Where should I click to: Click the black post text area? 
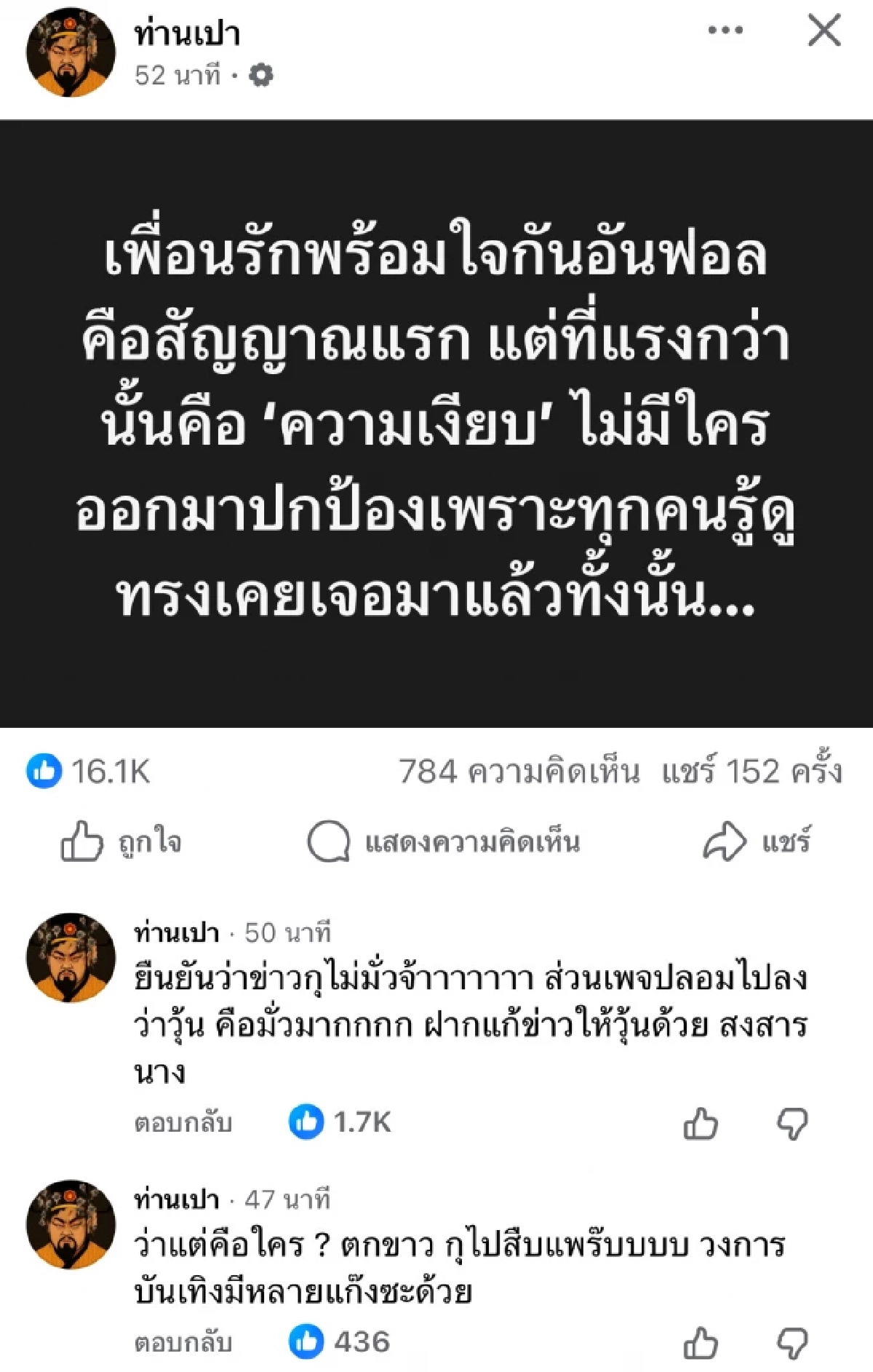tap(436, 422)
